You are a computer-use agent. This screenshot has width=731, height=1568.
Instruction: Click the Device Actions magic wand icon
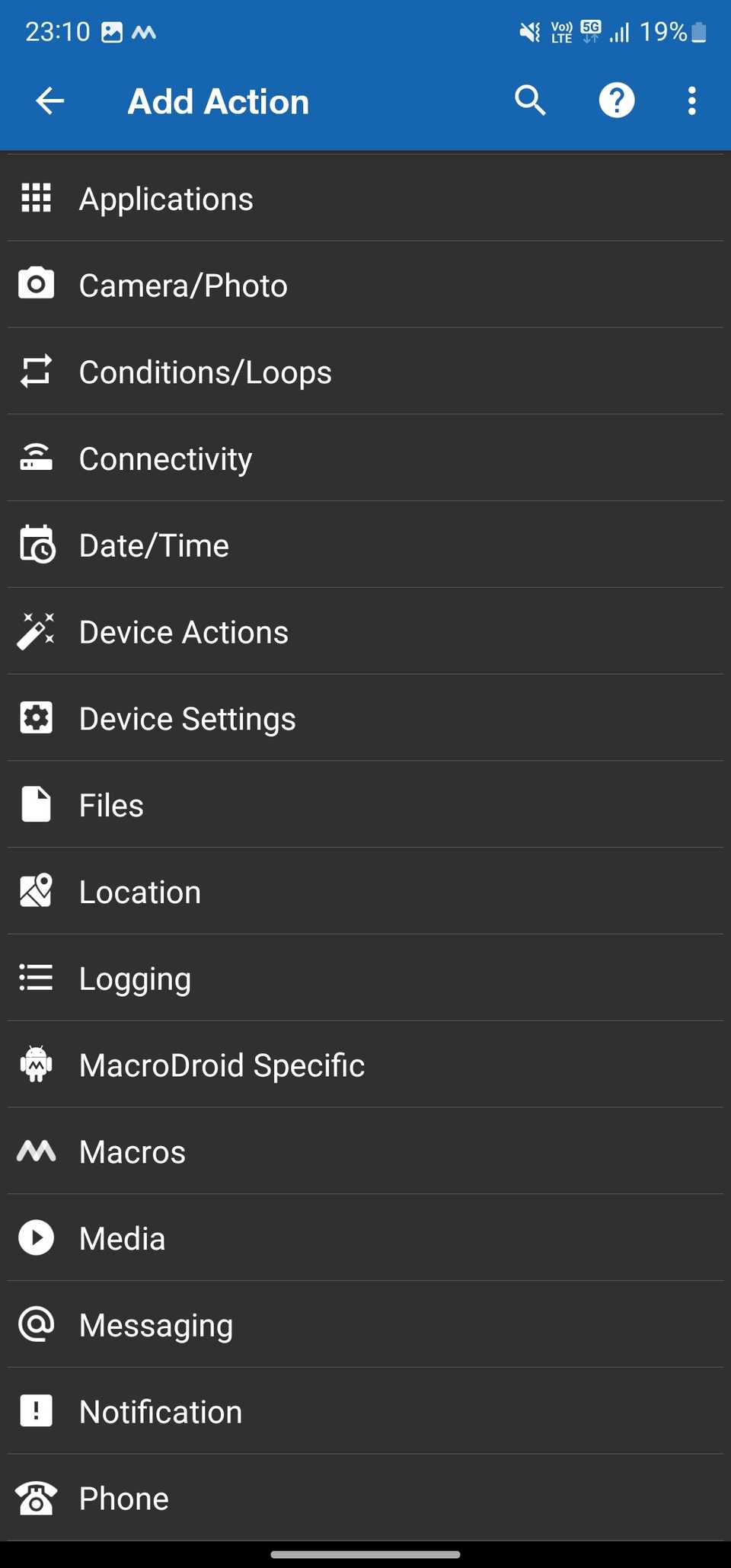[35, 631]
